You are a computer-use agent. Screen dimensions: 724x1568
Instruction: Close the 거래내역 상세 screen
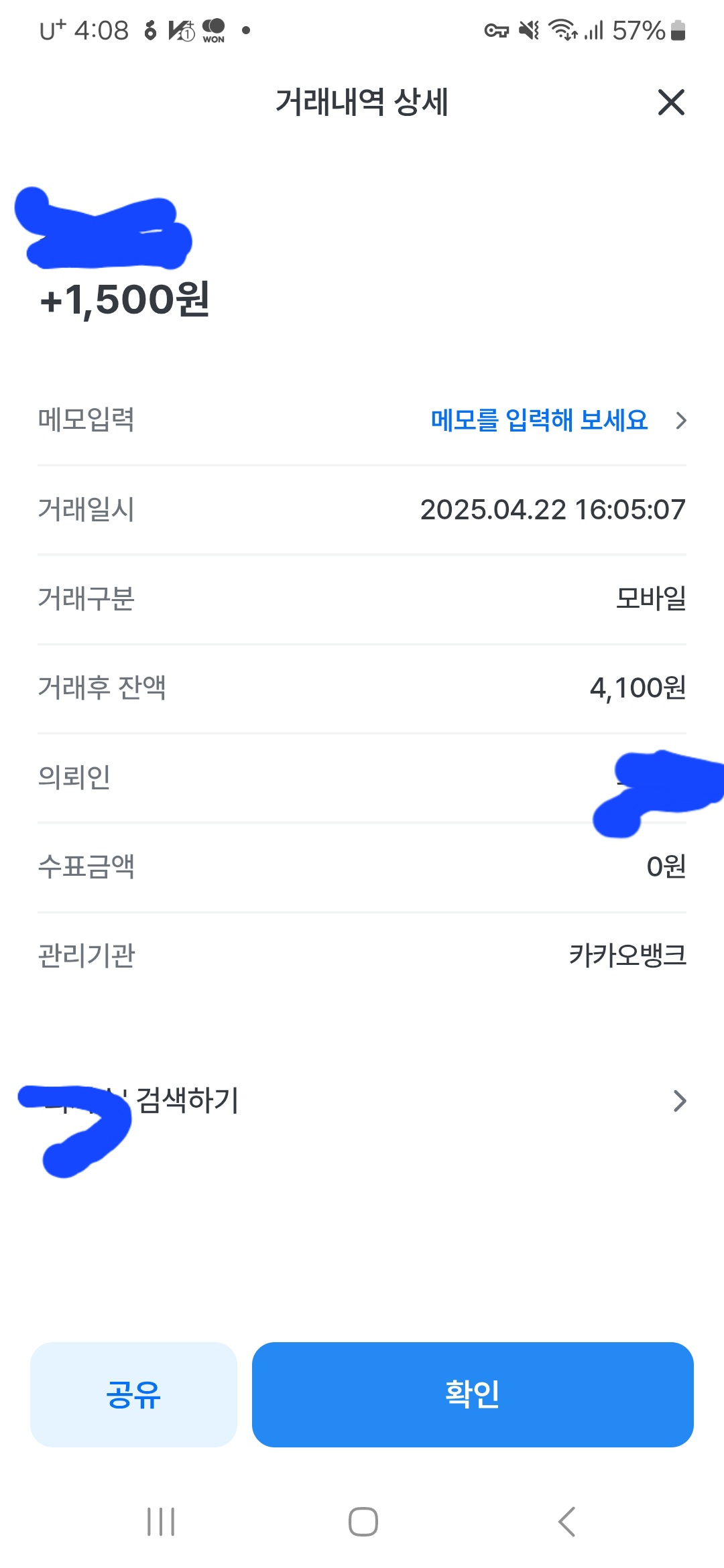[671, 103]
